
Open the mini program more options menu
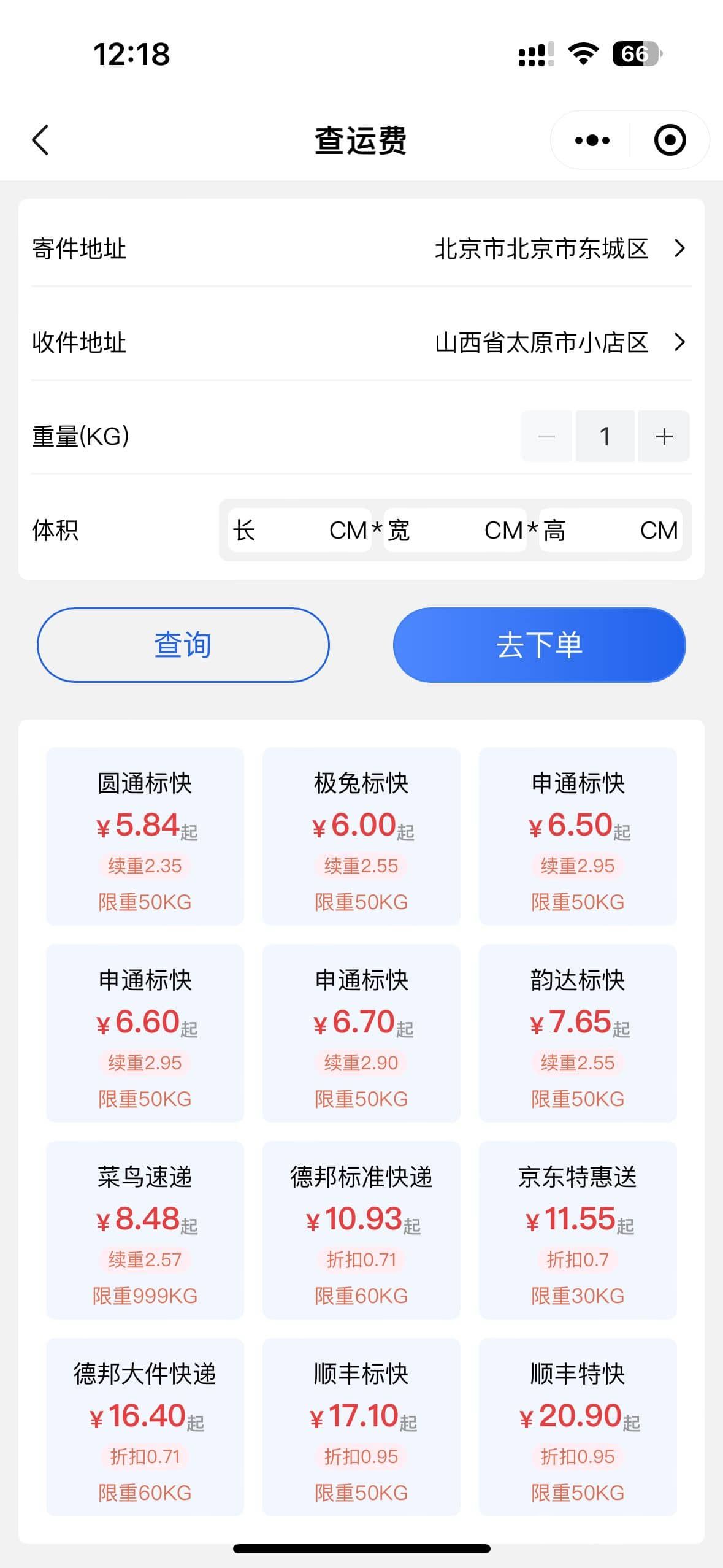[592, 140]
